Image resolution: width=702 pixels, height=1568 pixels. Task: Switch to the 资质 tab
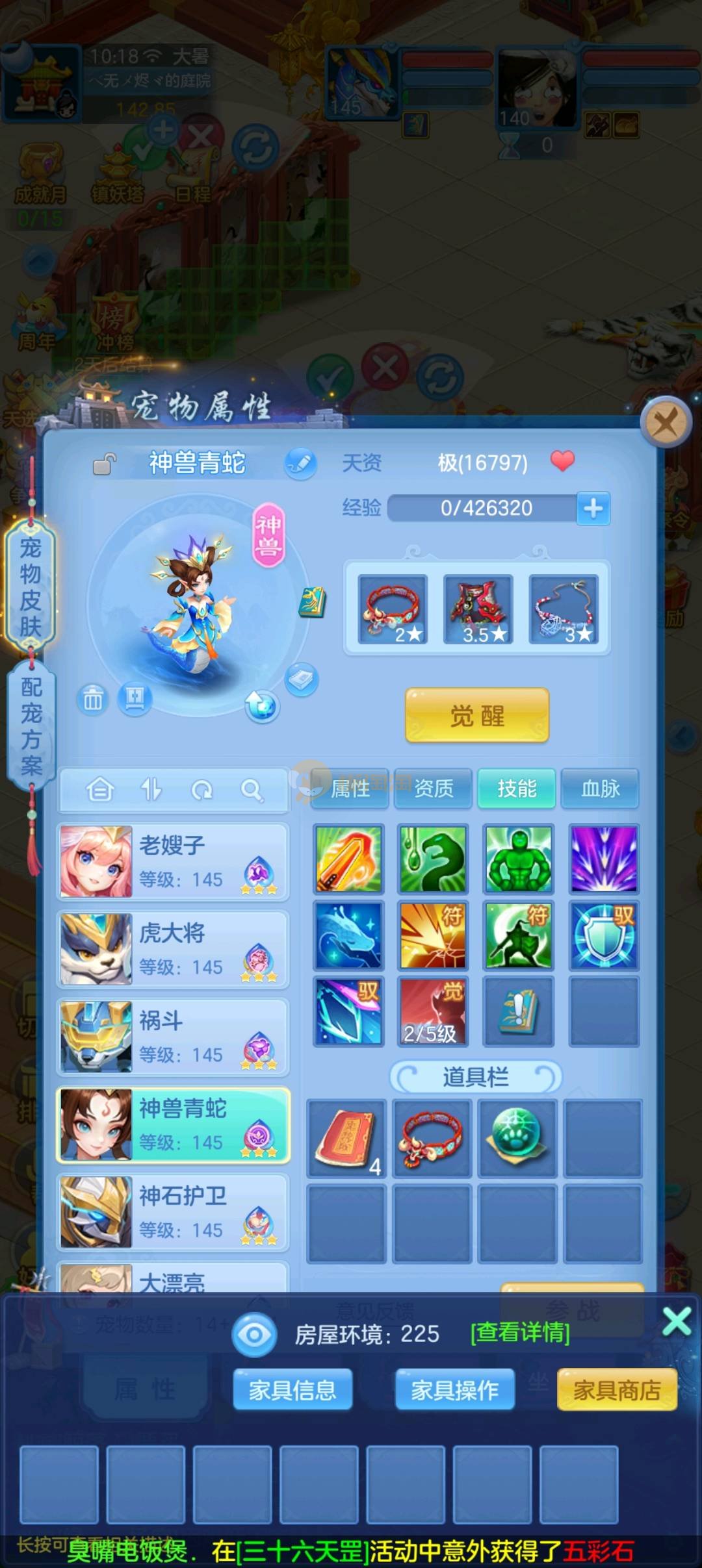[x=434, y=789]
